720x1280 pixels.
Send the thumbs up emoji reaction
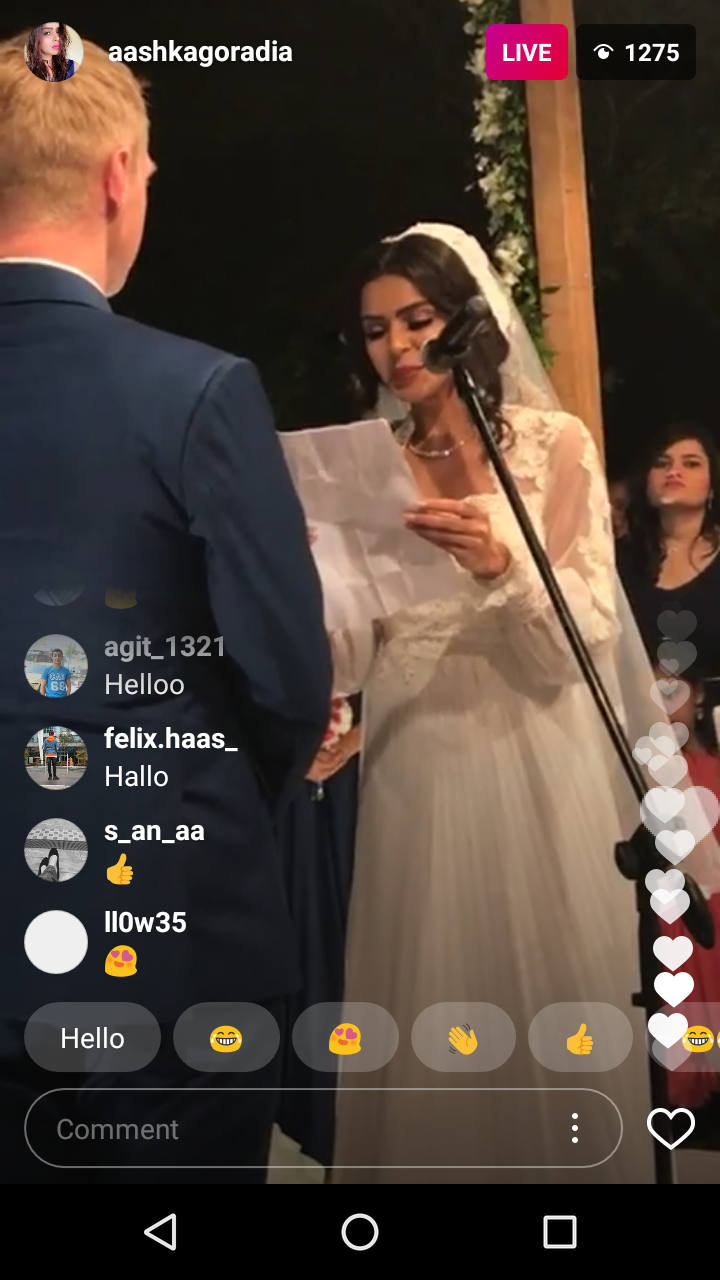pos(580,1038)
